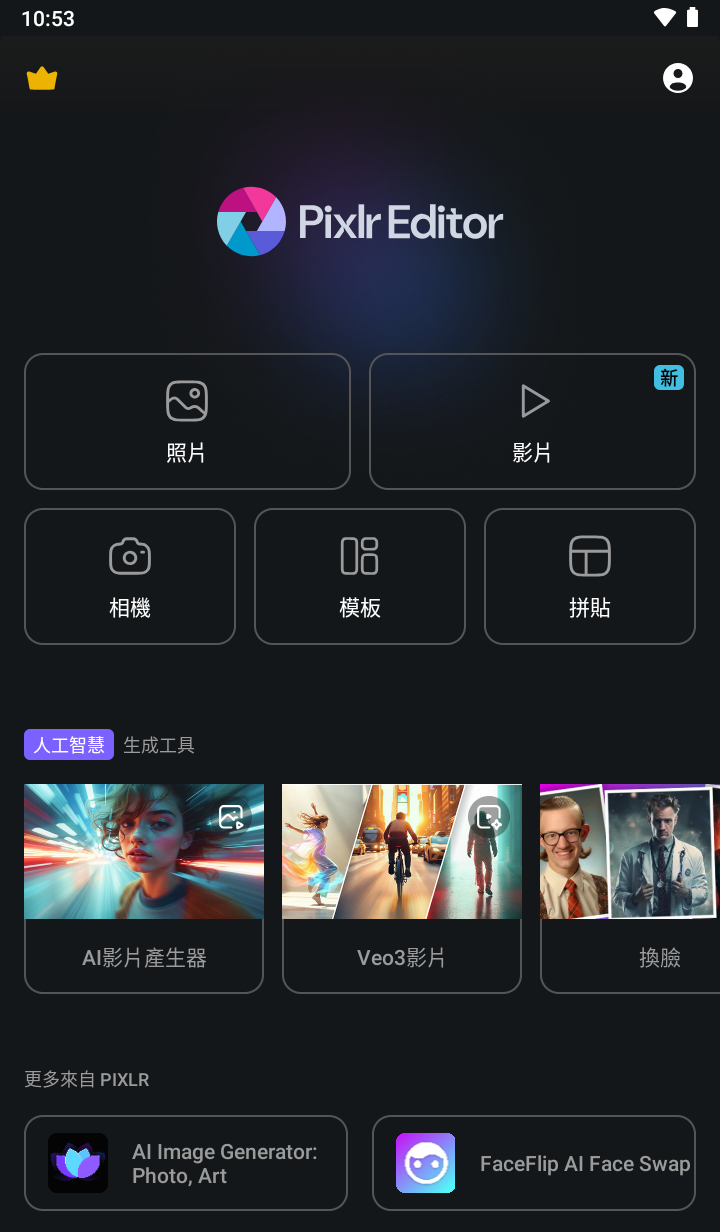The image size is (720, 1232).
Task: Open FaceFlip AI Face Swap app
Action: pyautogui.click(x=534, y=1163)
